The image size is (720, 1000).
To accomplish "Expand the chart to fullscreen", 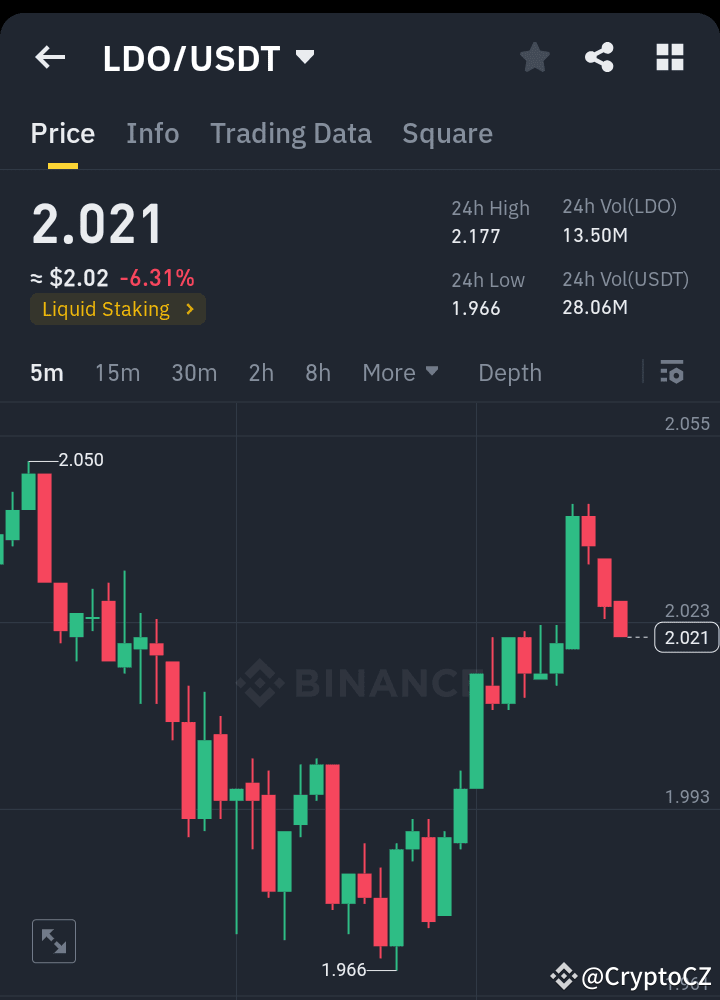I will tap(53, 940).
